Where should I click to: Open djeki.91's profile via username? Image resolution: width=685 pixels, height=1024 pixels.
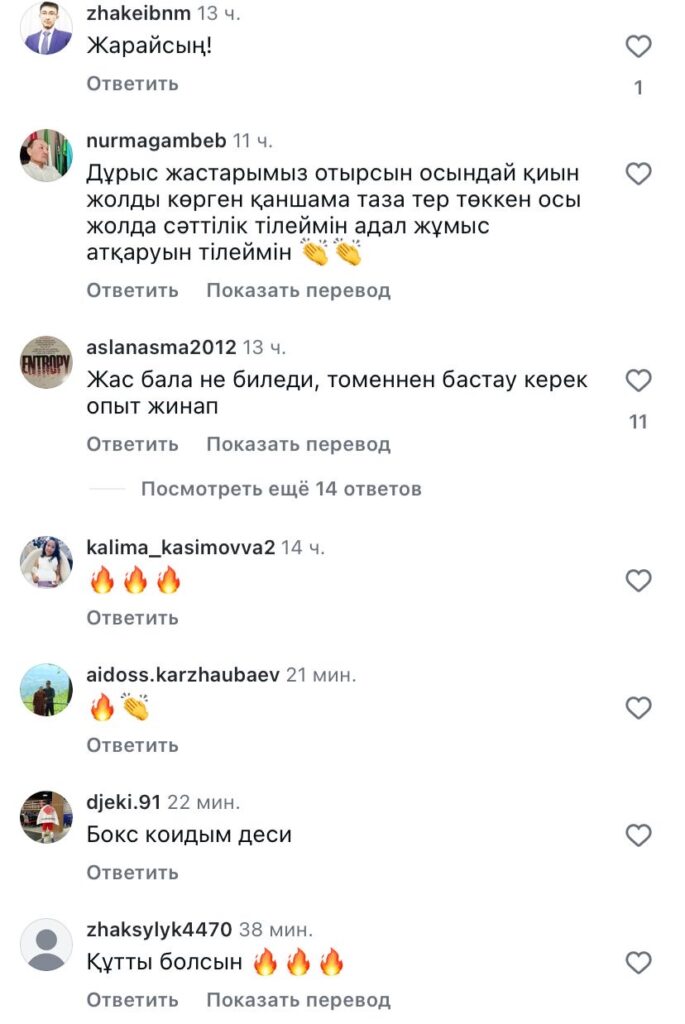click(x=123, y=802)
